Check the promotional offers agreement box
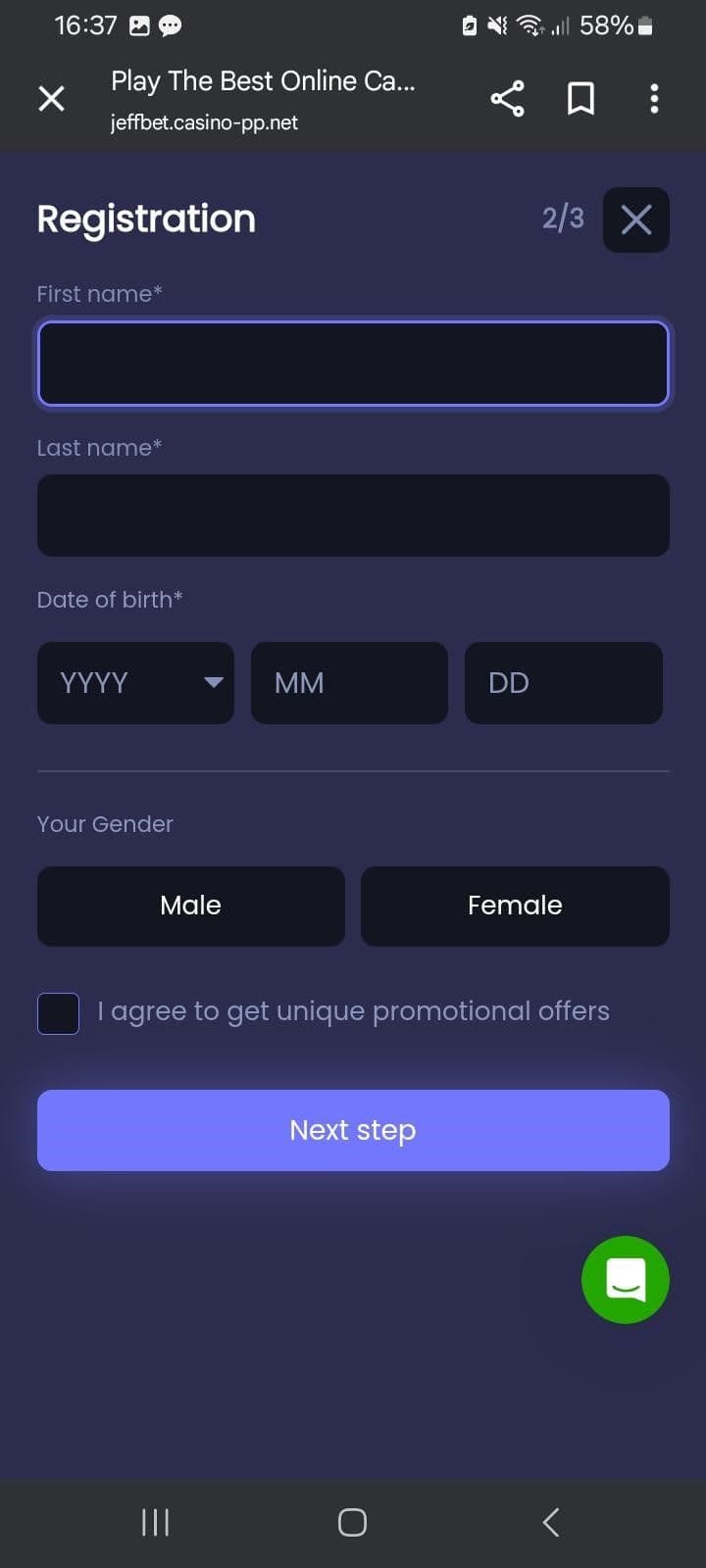 [x=59, y=1013]
